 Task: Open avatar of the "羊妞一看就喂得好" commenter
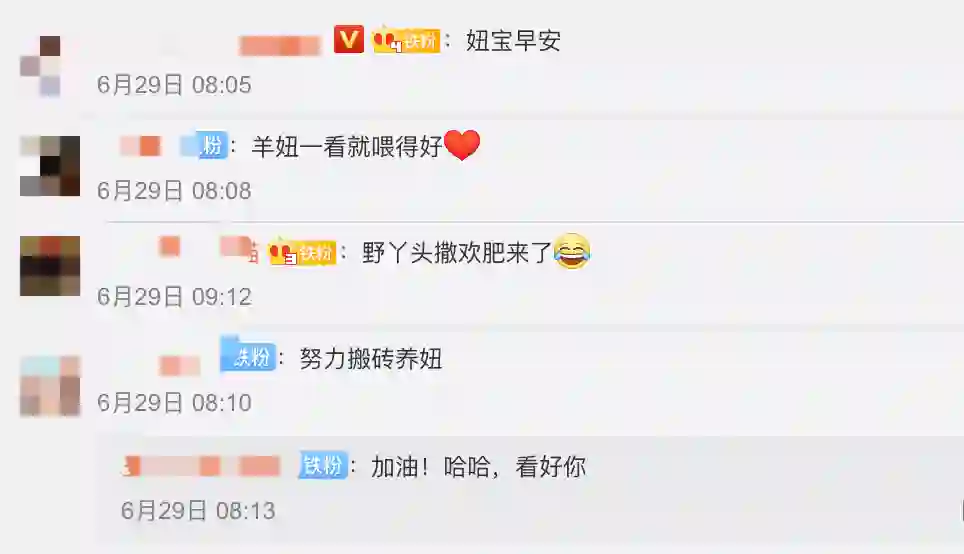click(50, 166)
